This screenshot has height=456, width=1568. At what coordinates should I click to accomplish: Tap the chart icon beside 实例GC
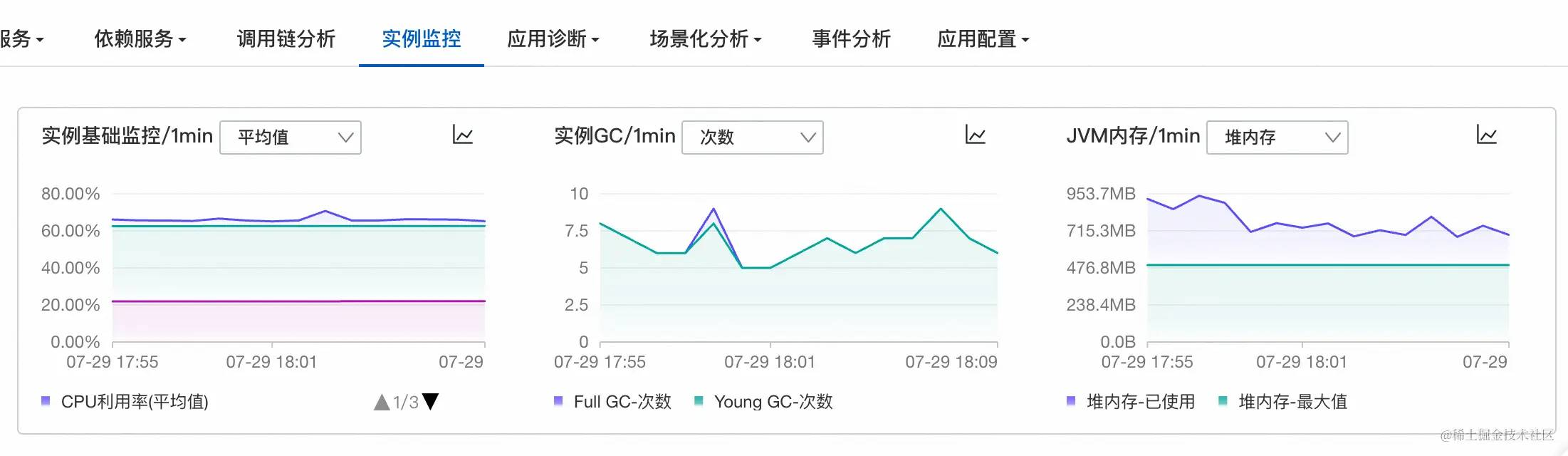tap(975, 135)
